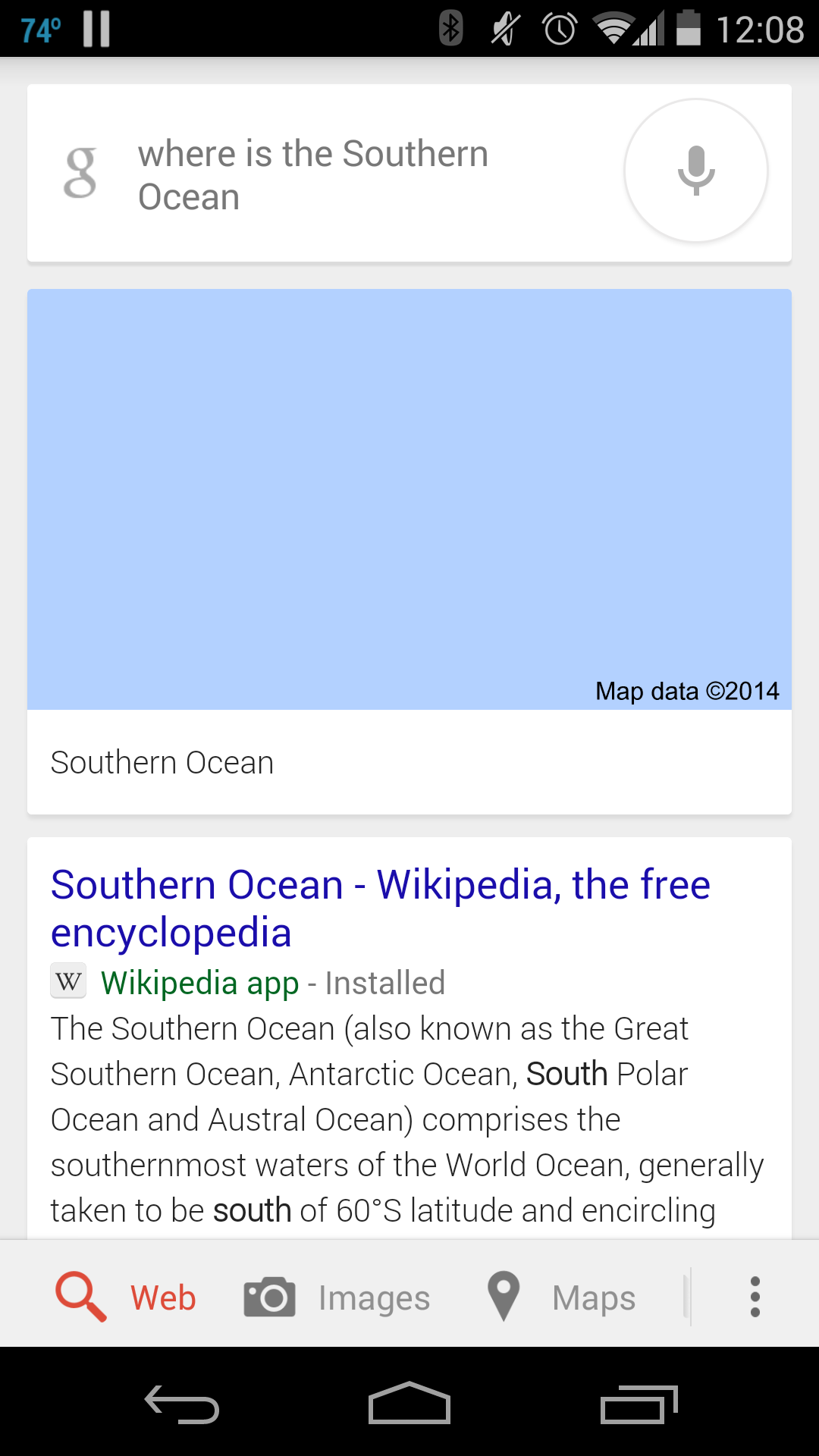819x1456 pixels.
Task: Open the three-dot overflow menu
Action: (x=755, y=1298)
